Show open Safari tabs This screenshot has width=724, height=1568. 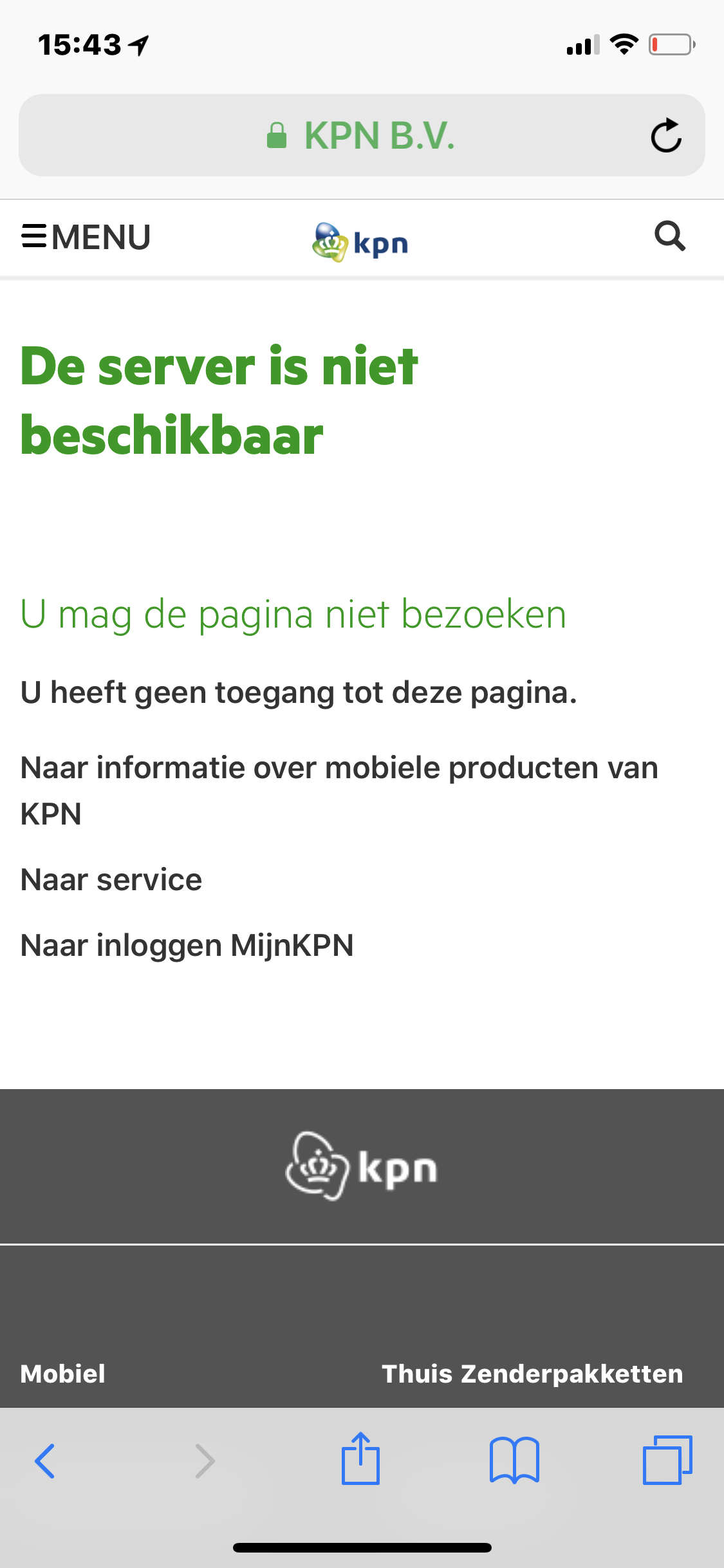667,1460
